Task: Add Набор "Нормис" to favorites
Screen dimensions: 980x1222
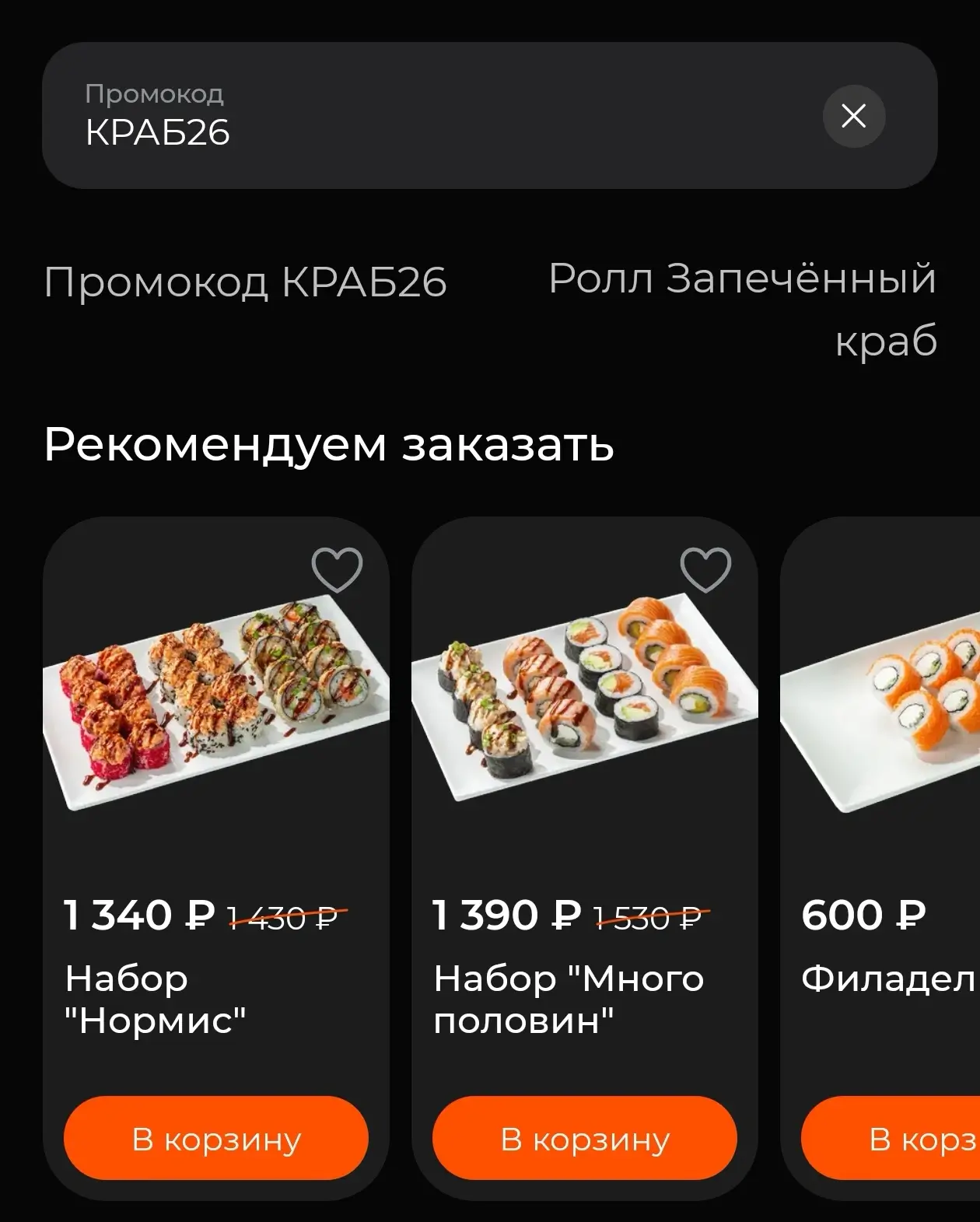Action: [x=337, y=569]
